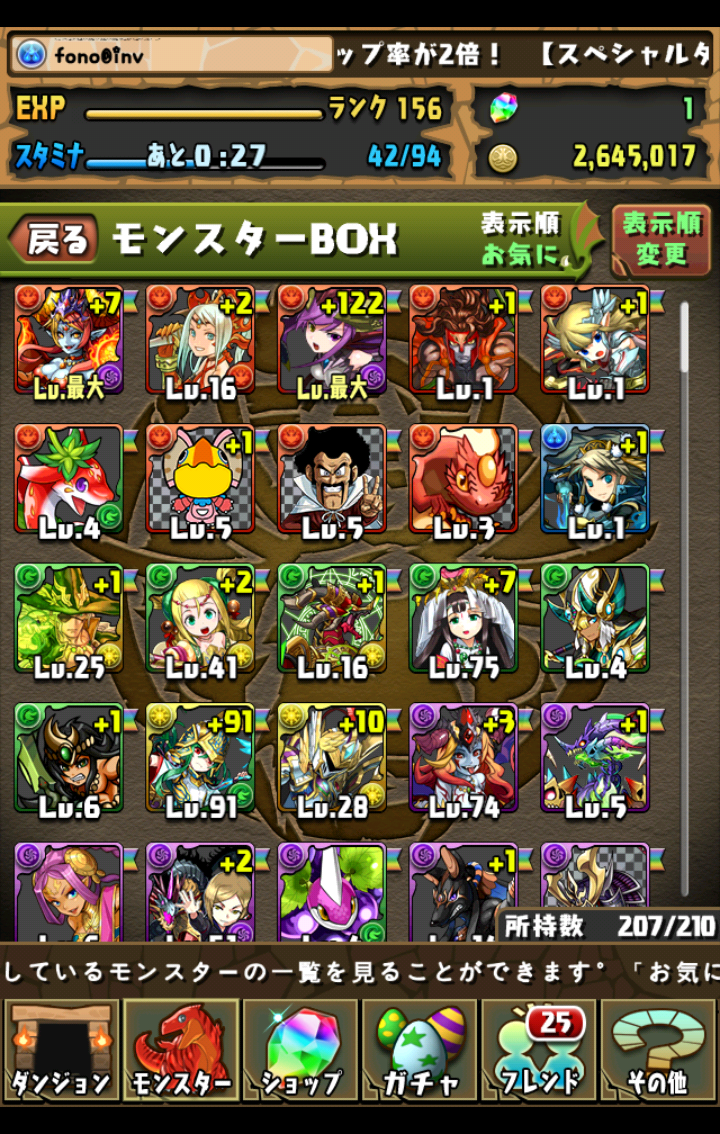This screenshot has width=720, height=1134.
Task: Open the その他 tab
Action: 658,1050
